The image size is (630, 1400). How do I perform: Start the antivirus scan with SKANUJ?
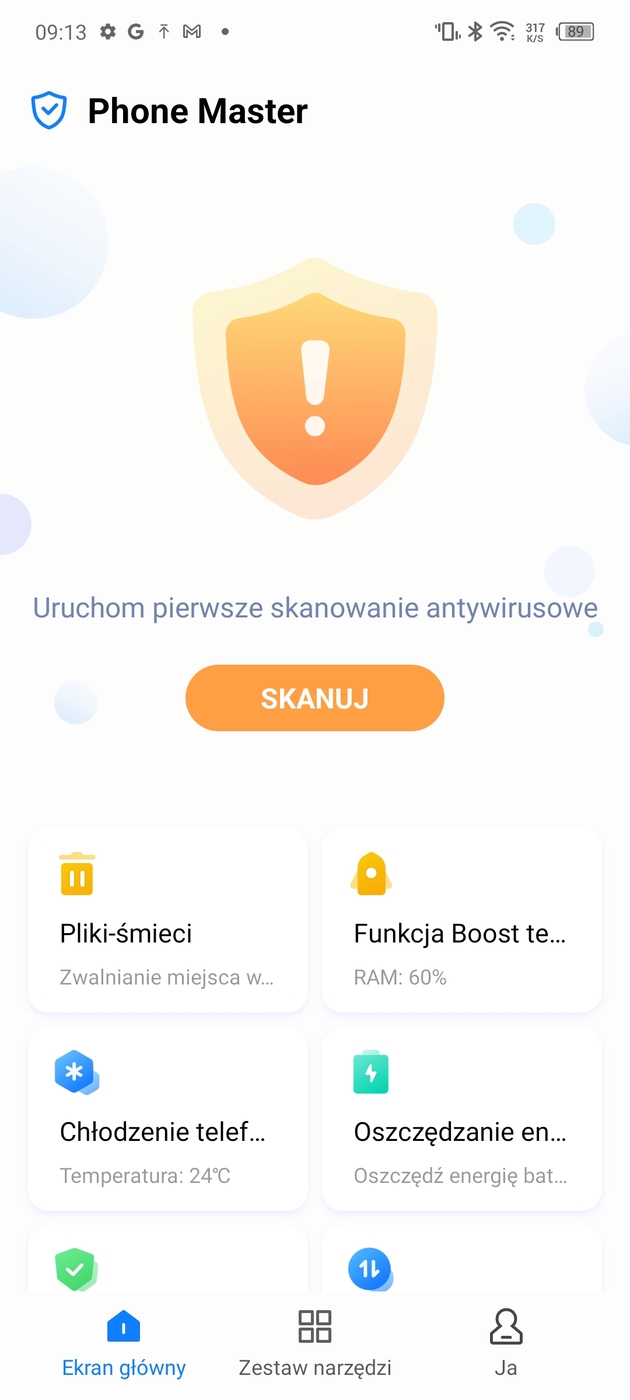pos(314,698)
